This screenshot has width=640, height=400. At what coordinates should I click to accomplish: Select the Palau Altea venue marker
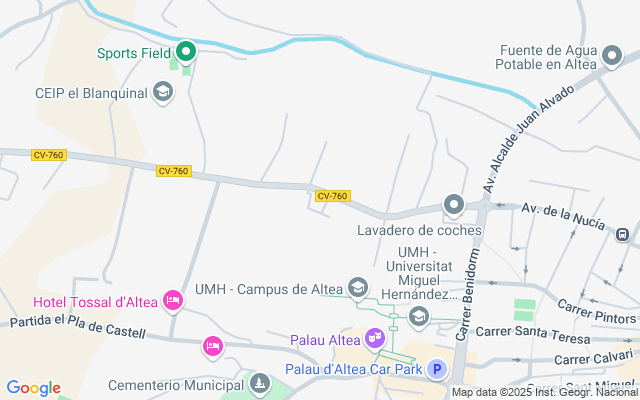375,339
